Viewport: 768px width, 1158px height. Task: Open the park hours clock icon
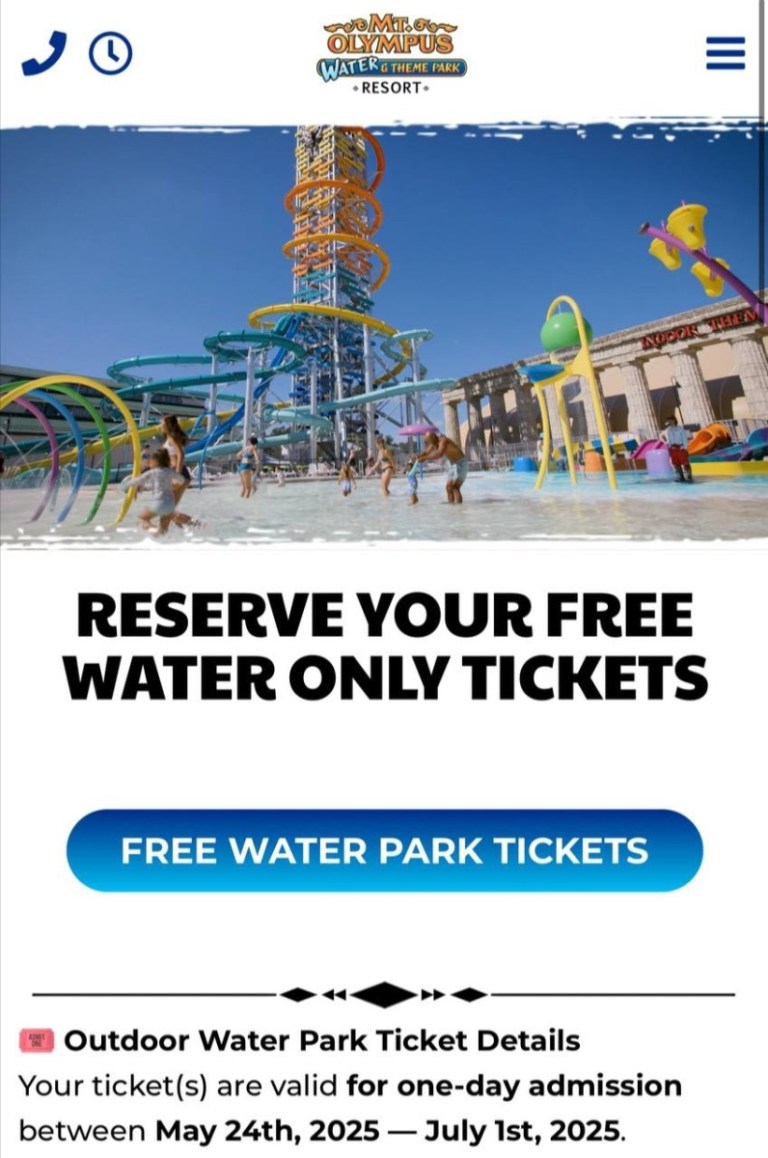pyautogui.click(x=110, y=53)
